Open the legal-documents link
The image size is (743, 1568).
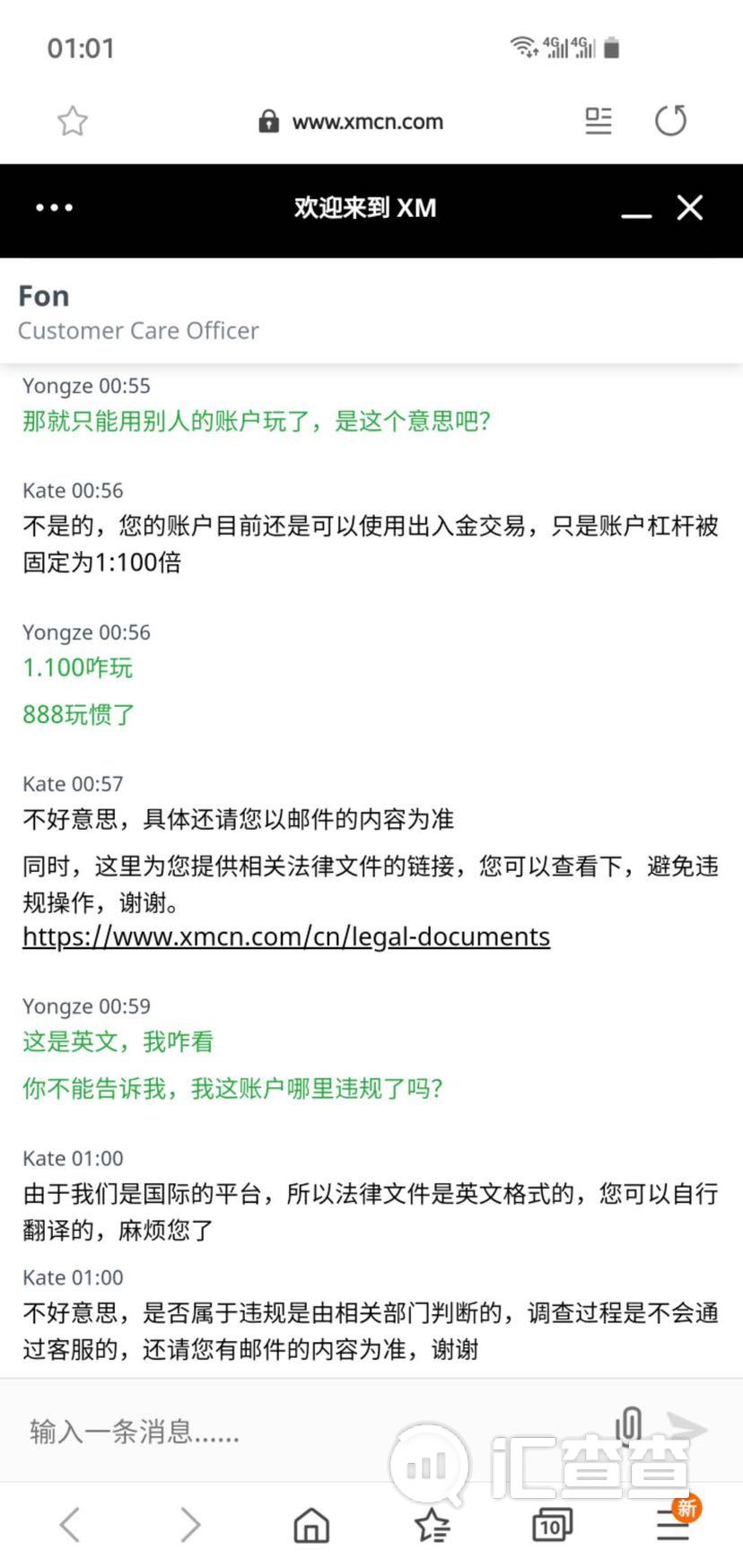point(286,936)
